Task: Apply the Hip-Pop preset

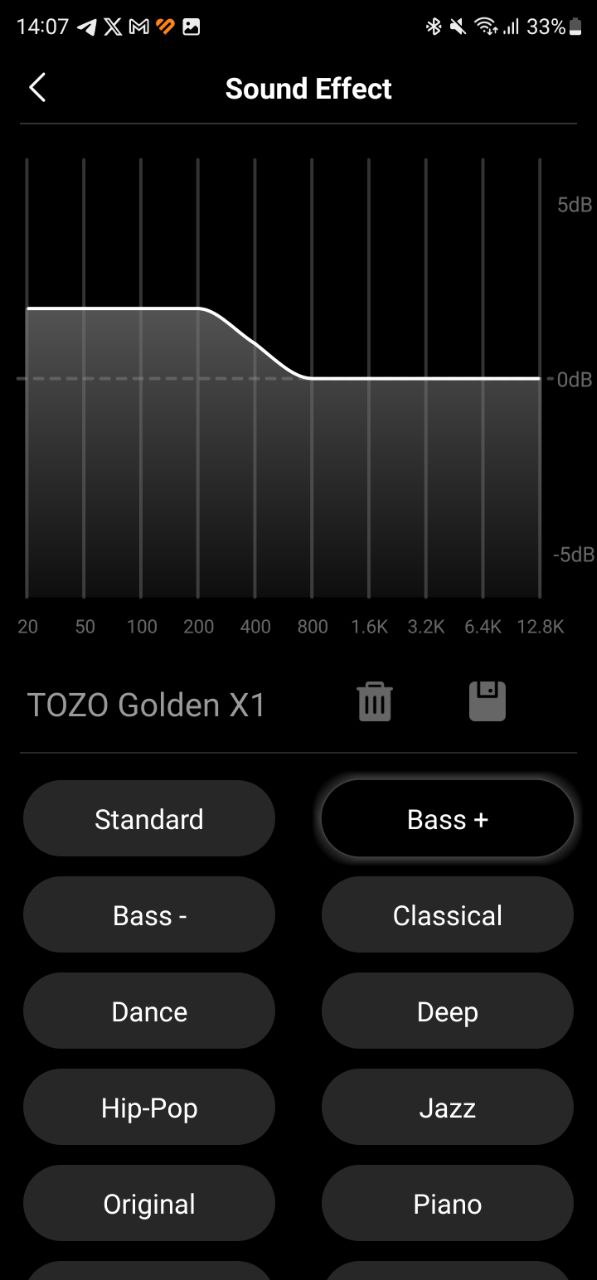Action: coord(149,1107)
